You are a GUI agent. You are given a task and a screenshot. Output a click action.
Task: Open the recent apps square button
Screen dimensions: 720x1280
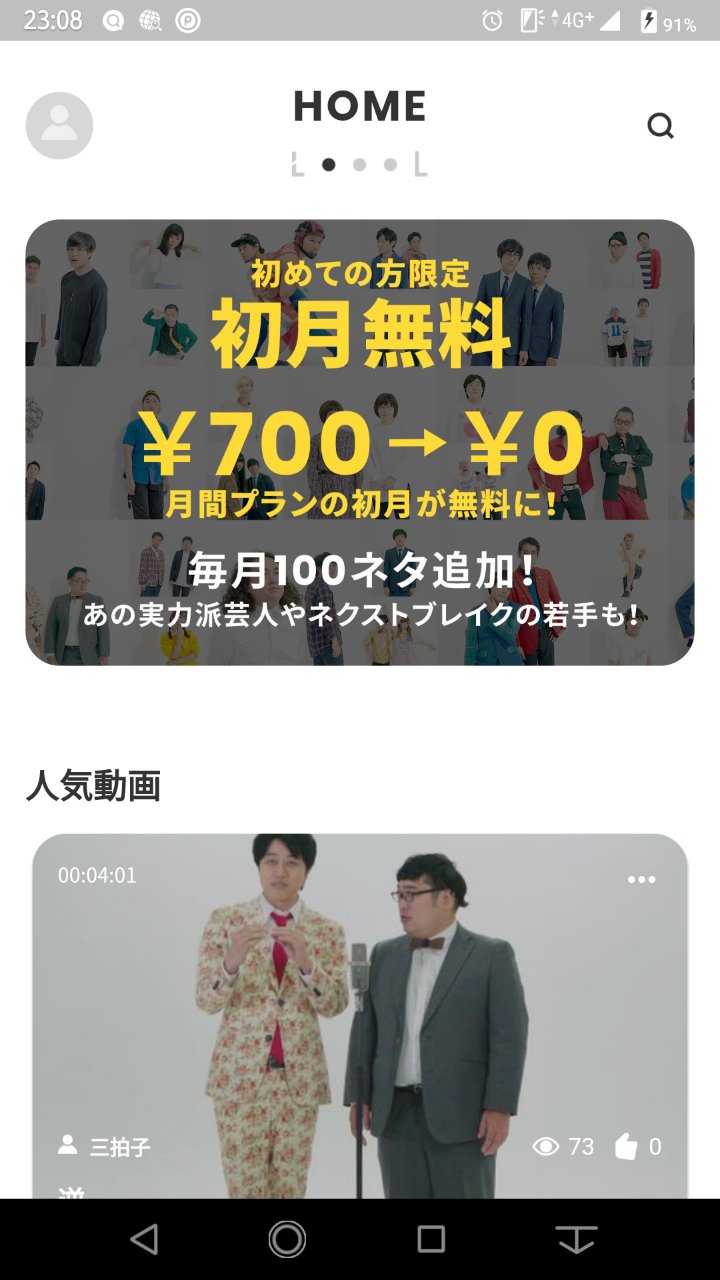[x=431, y=1239]
